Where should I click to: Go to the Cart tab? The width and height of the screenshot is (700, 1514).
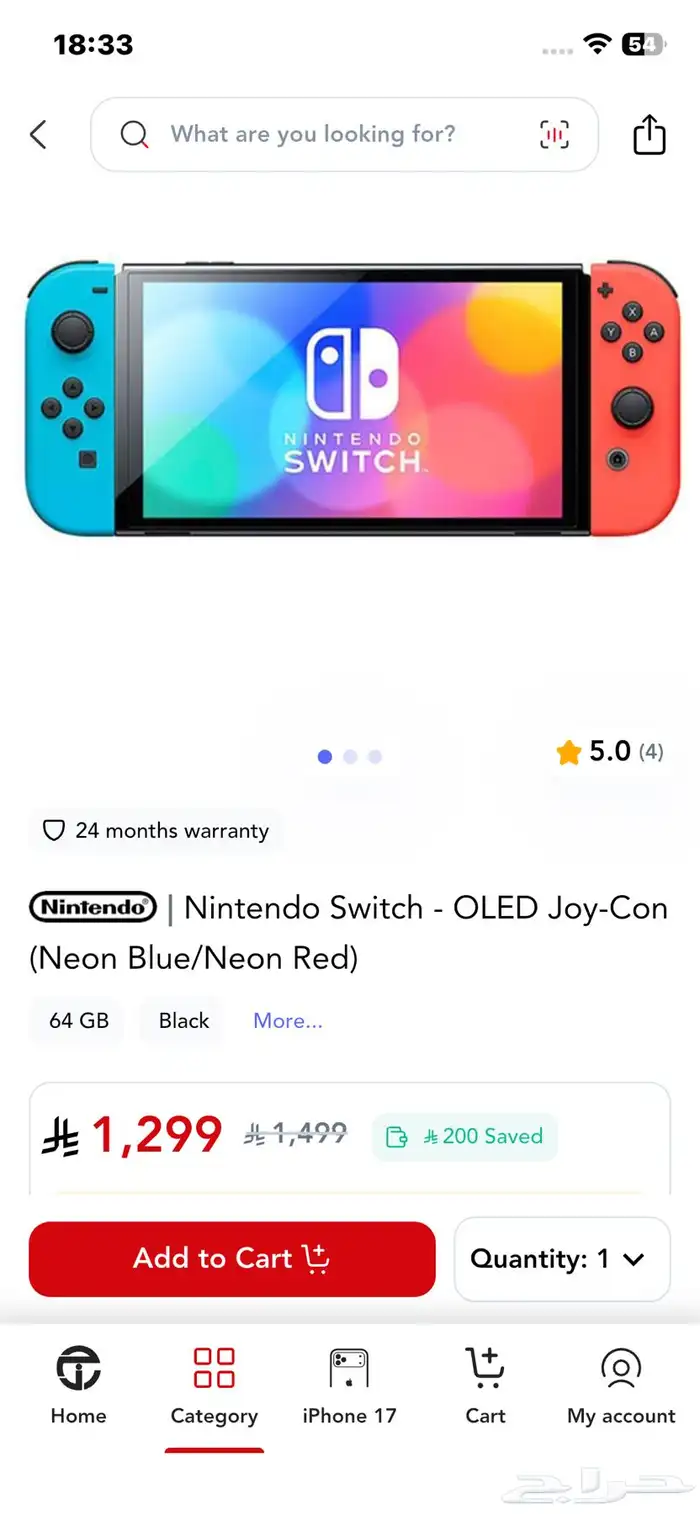485,1385
